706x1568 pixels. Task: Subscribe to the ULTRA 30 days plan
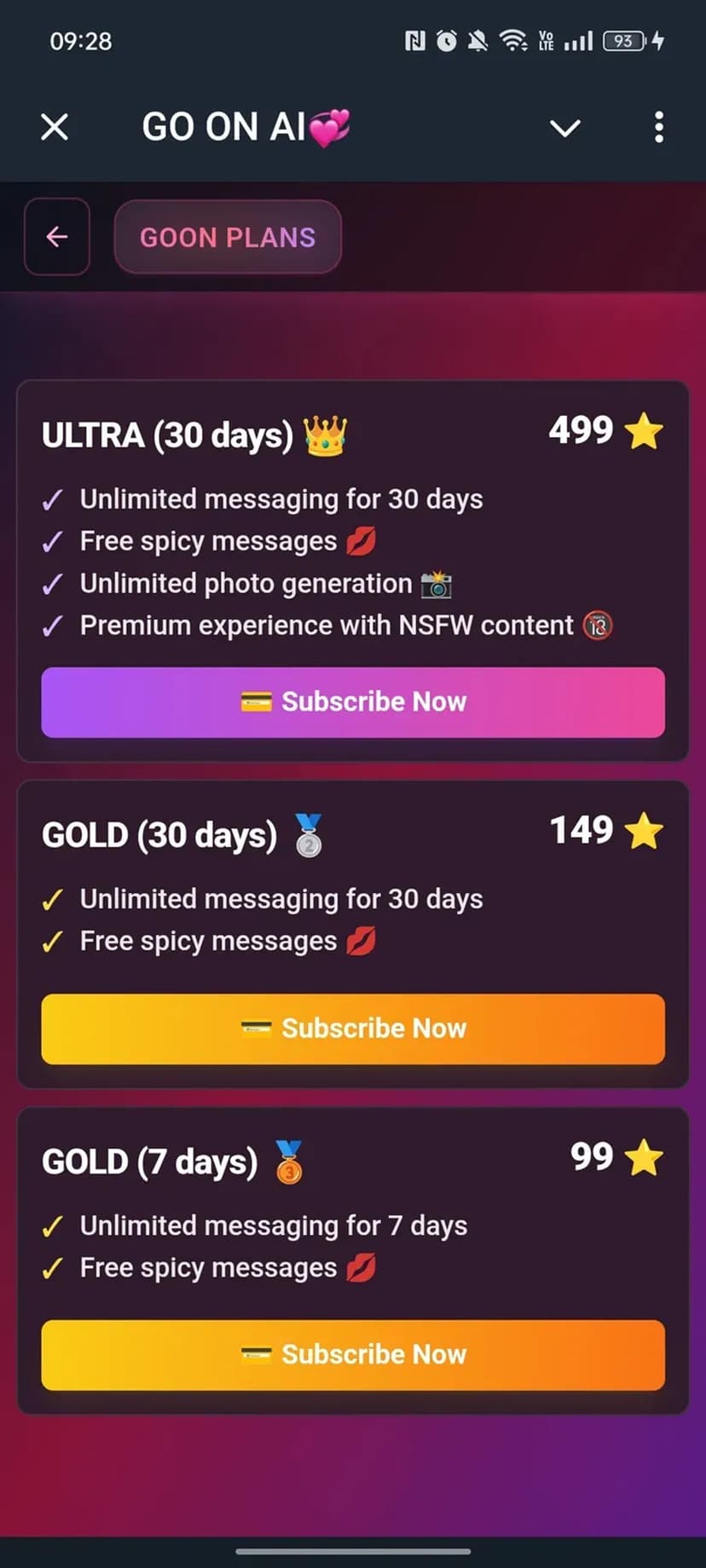[x=353, y=702]
